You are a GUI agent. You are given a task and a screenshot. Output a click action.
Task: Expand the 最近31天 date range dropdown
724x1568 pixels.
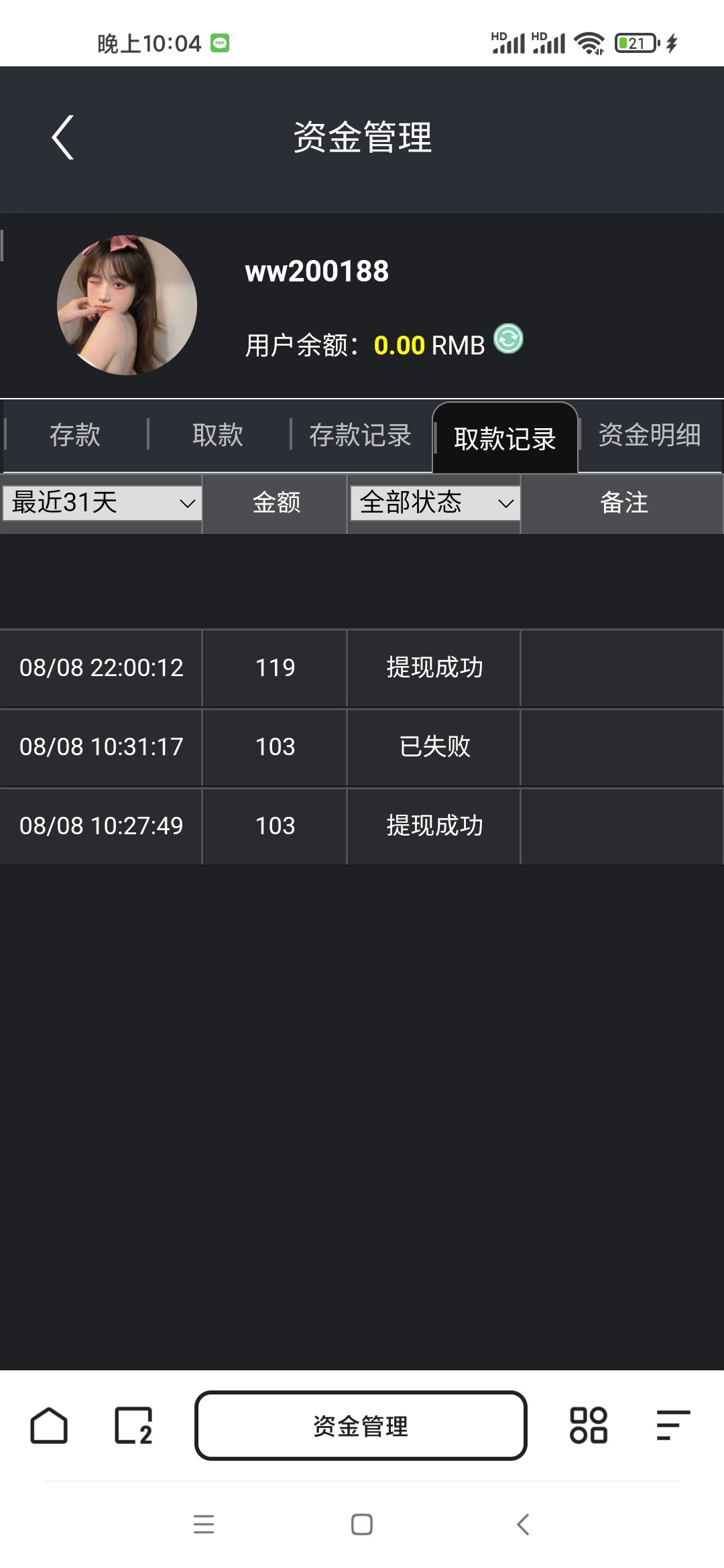[103, 503]
